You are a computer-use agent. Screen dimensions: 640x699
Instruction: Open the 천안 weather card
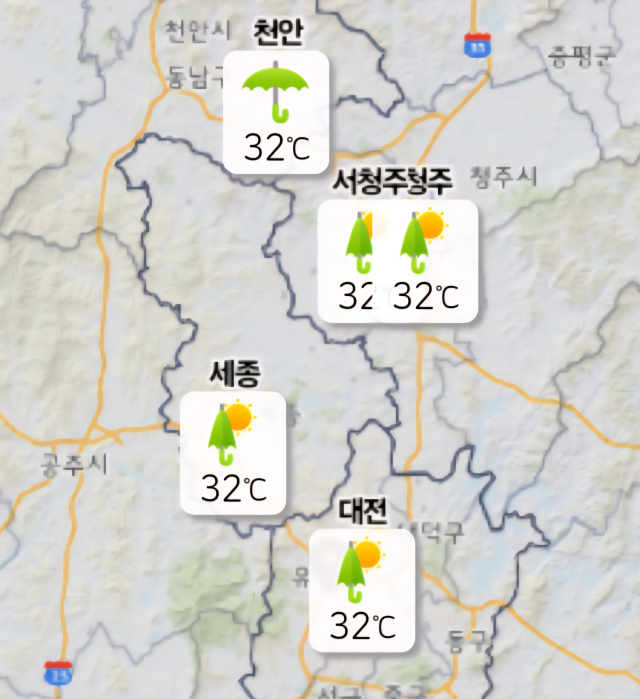(276, 112)
